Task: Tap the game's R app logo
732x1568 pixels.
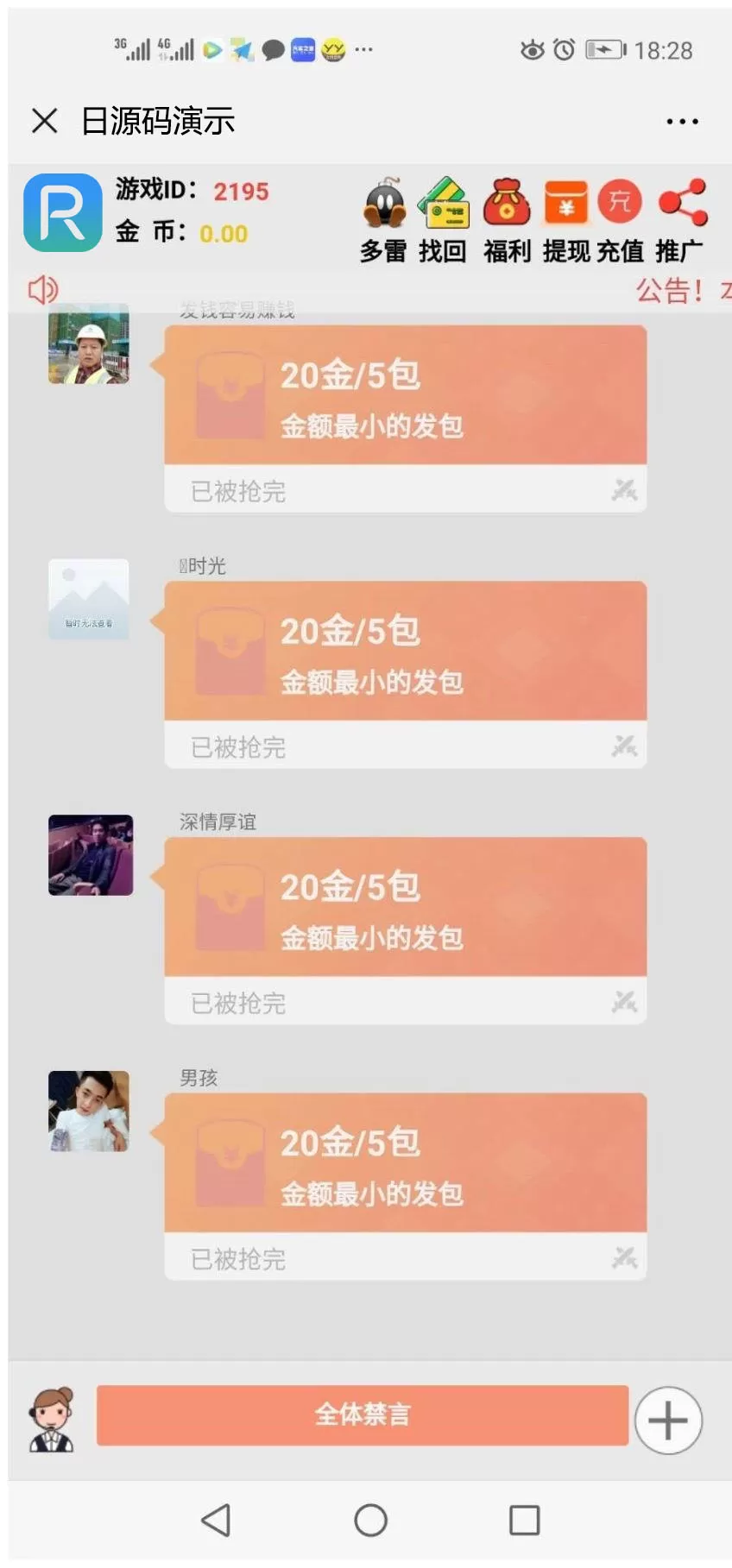Action: tap(62, 213)
